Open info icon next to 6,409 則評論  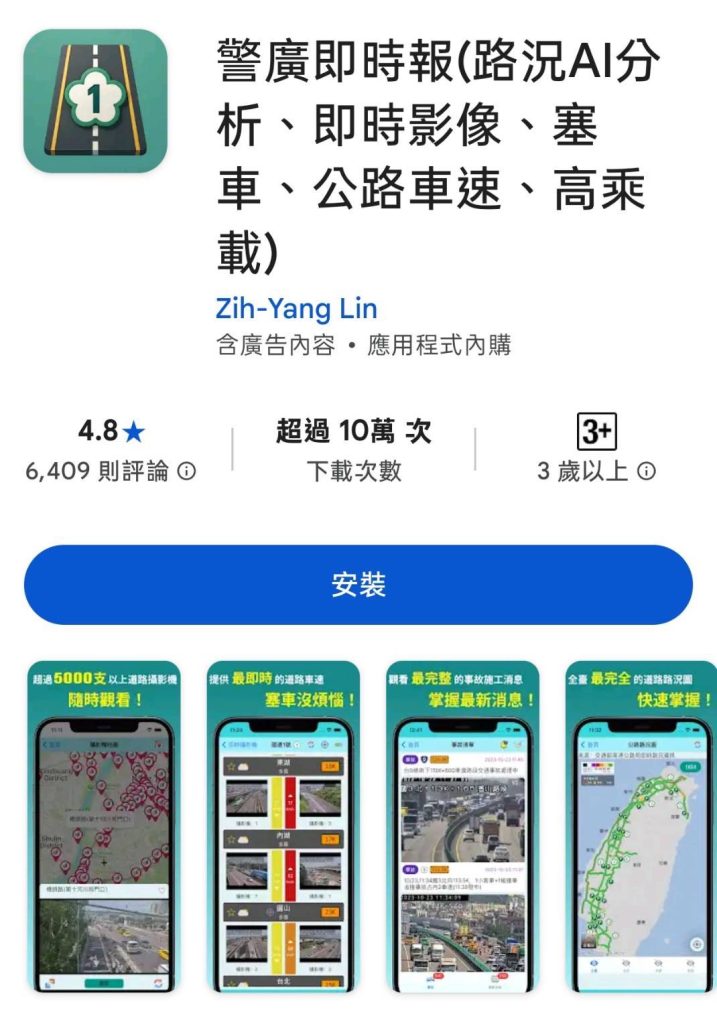[x=187, y=471]
